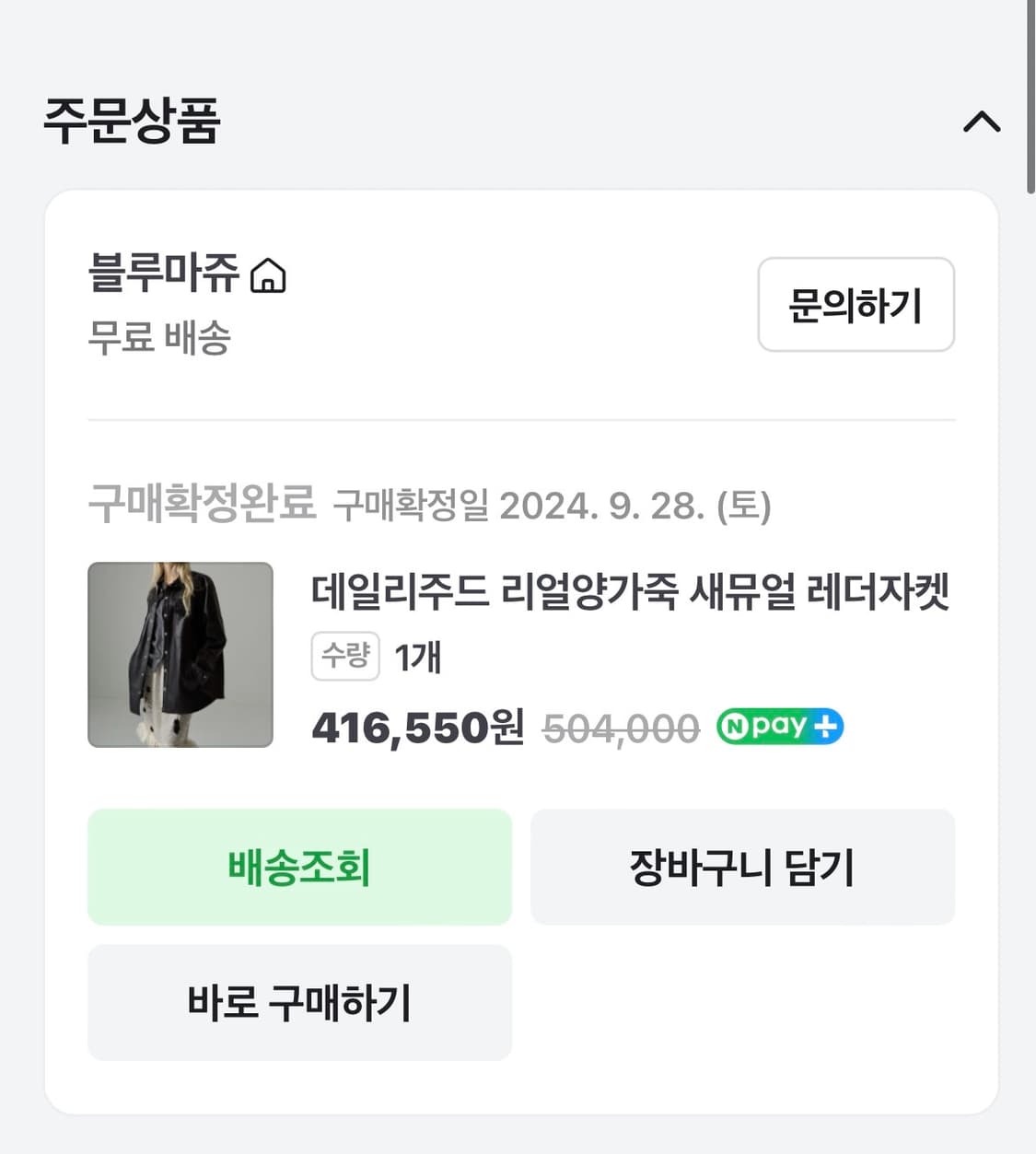Open the store page by clicking 블루마쥬

coord(166,270)
